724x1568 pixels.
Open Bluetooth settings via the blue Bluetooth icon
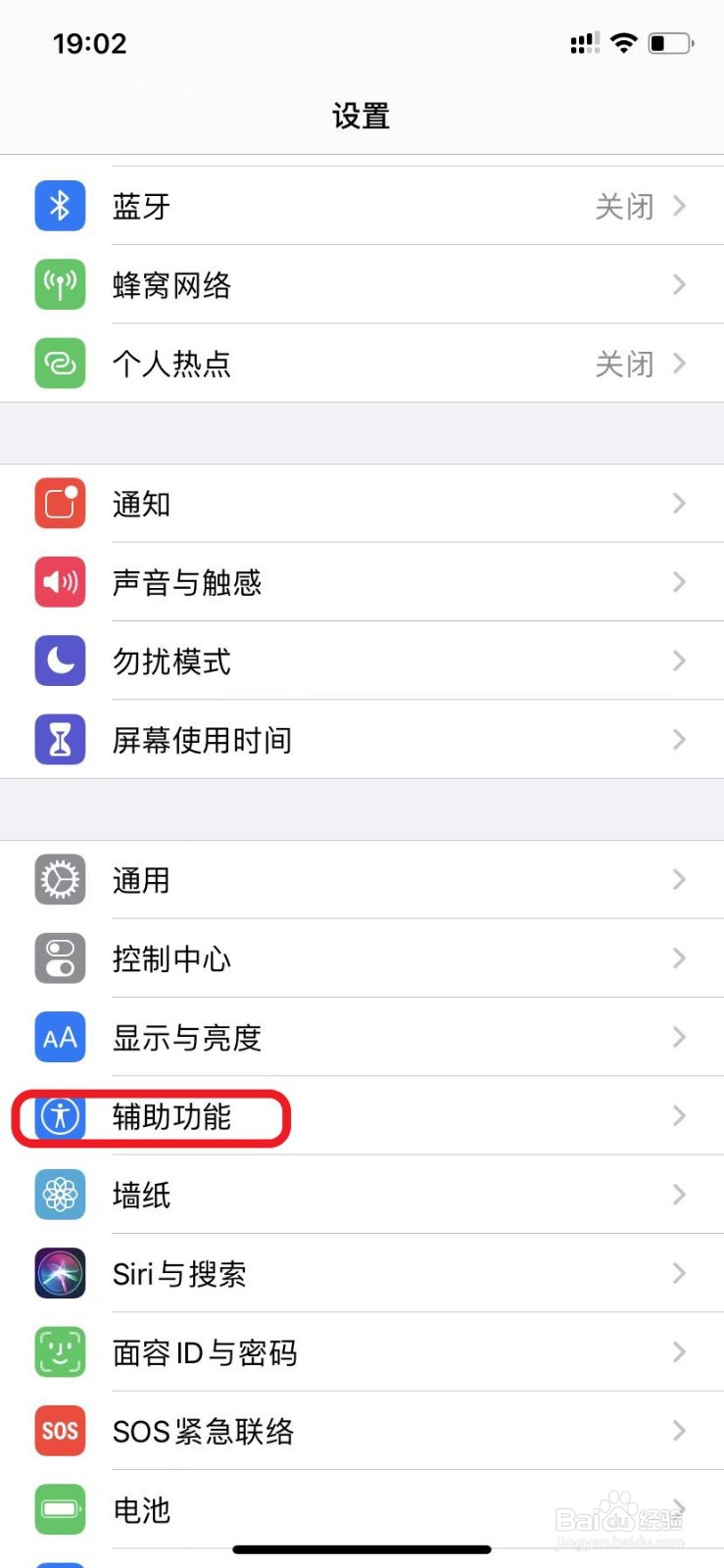point(60,206)
